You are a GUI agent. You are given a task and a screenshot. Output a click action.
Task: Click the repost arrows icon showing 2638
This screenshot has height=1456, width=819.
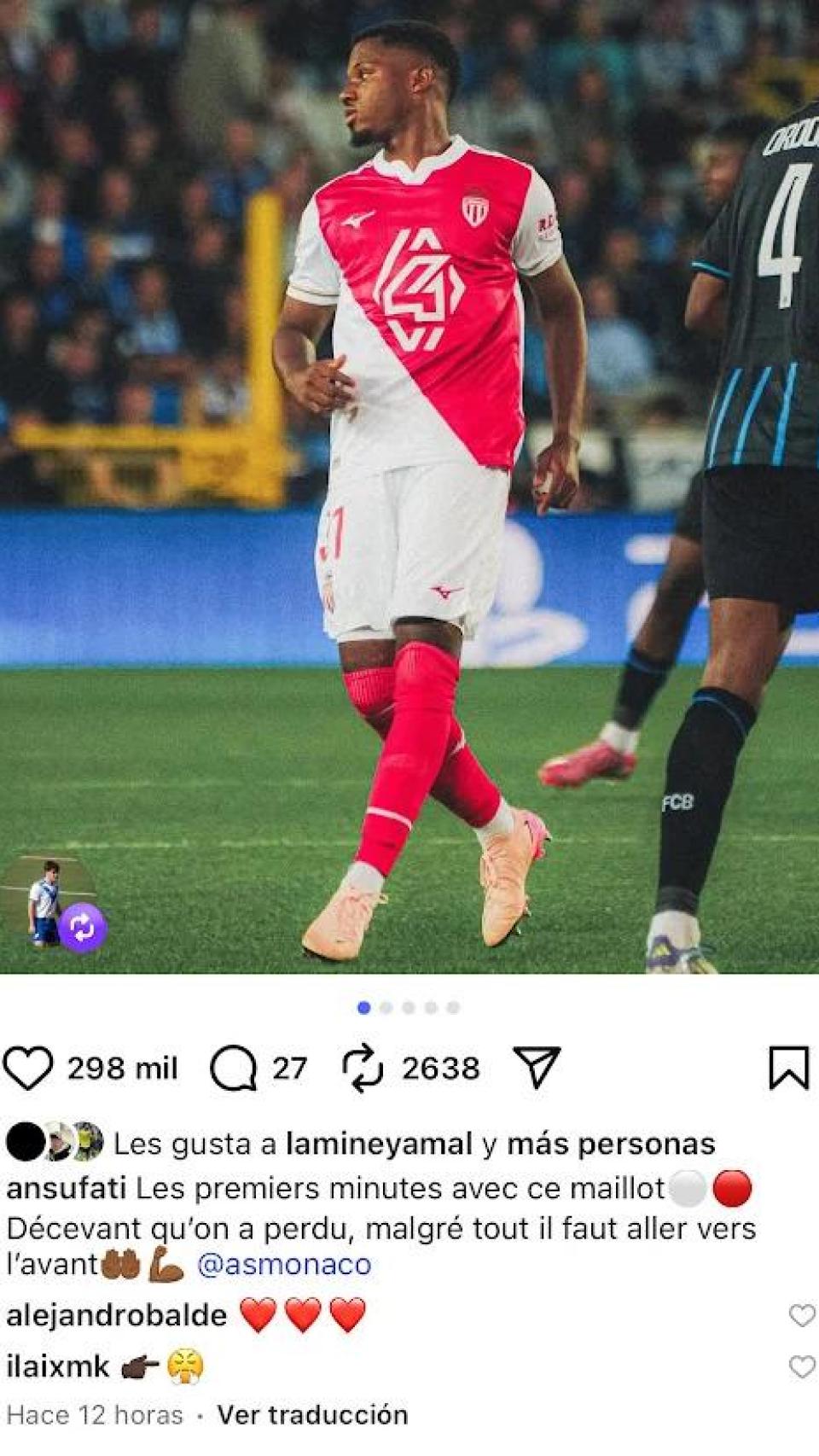click(x=365, y=1065)
